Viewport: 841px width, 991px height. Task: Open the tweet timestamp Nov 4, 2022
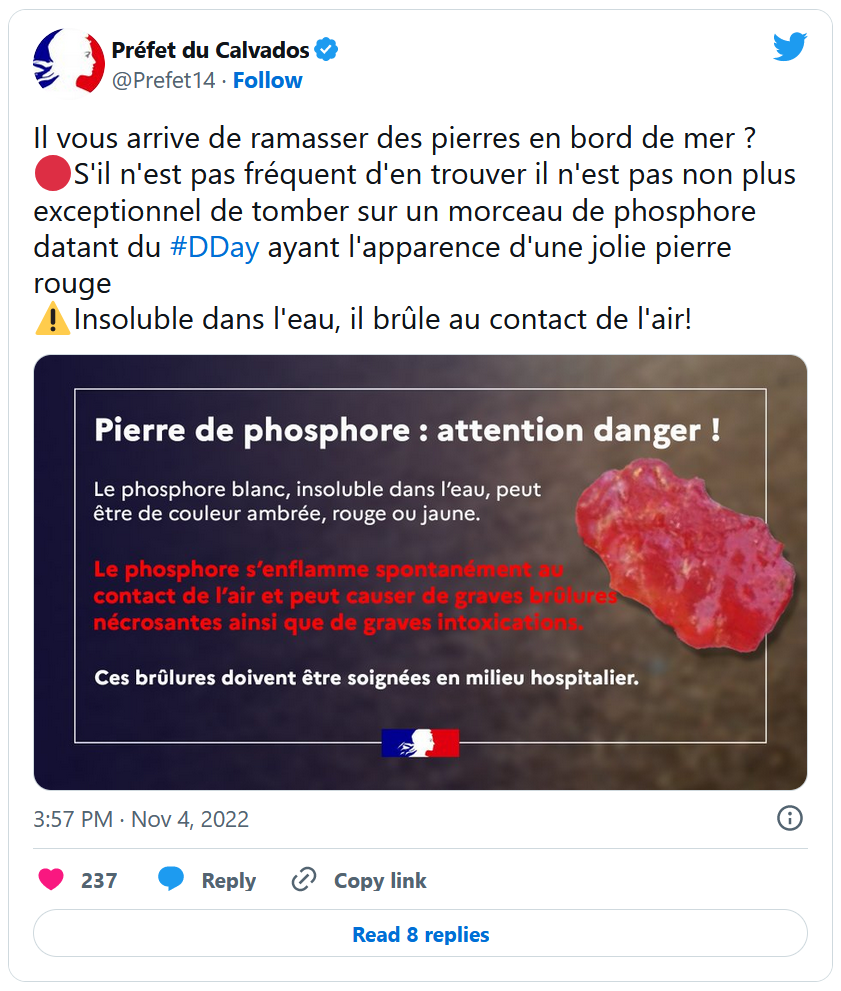[x=141, y=820]
